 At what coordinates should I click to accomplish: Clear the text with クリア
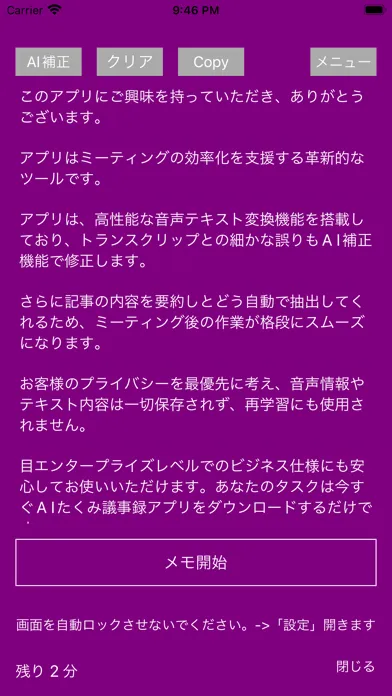point(130,62)
